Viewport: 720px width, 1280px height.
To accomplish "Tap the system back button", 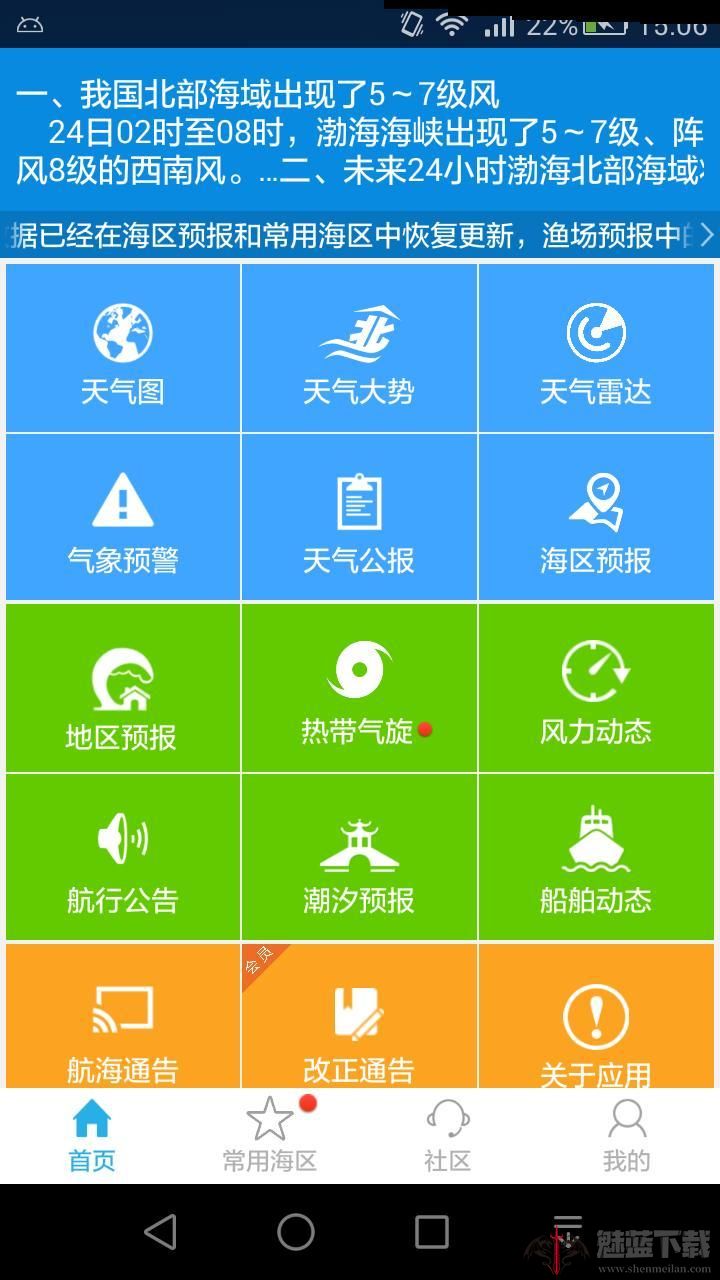I will tap(160, 1232).
